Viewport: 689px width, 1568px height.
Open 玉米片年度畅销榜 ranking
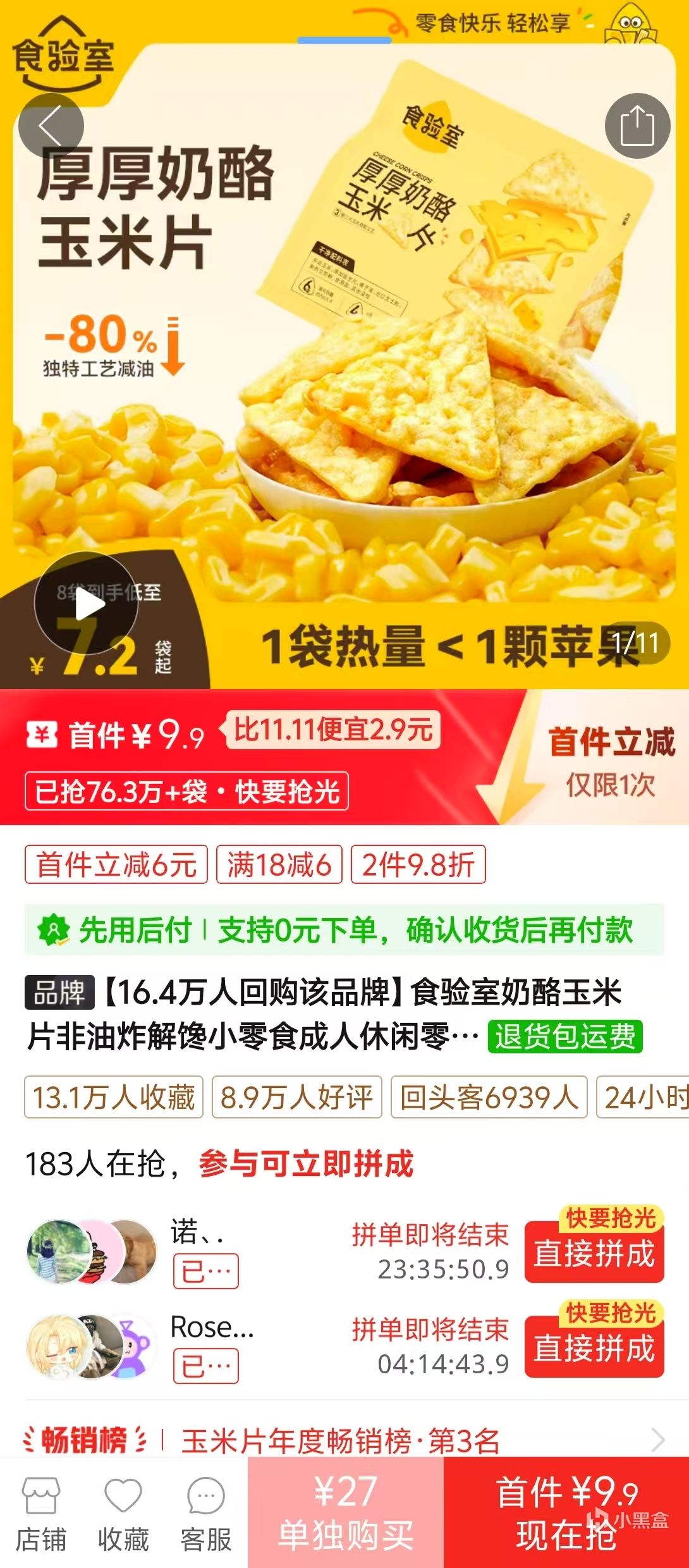[341, 1441]
